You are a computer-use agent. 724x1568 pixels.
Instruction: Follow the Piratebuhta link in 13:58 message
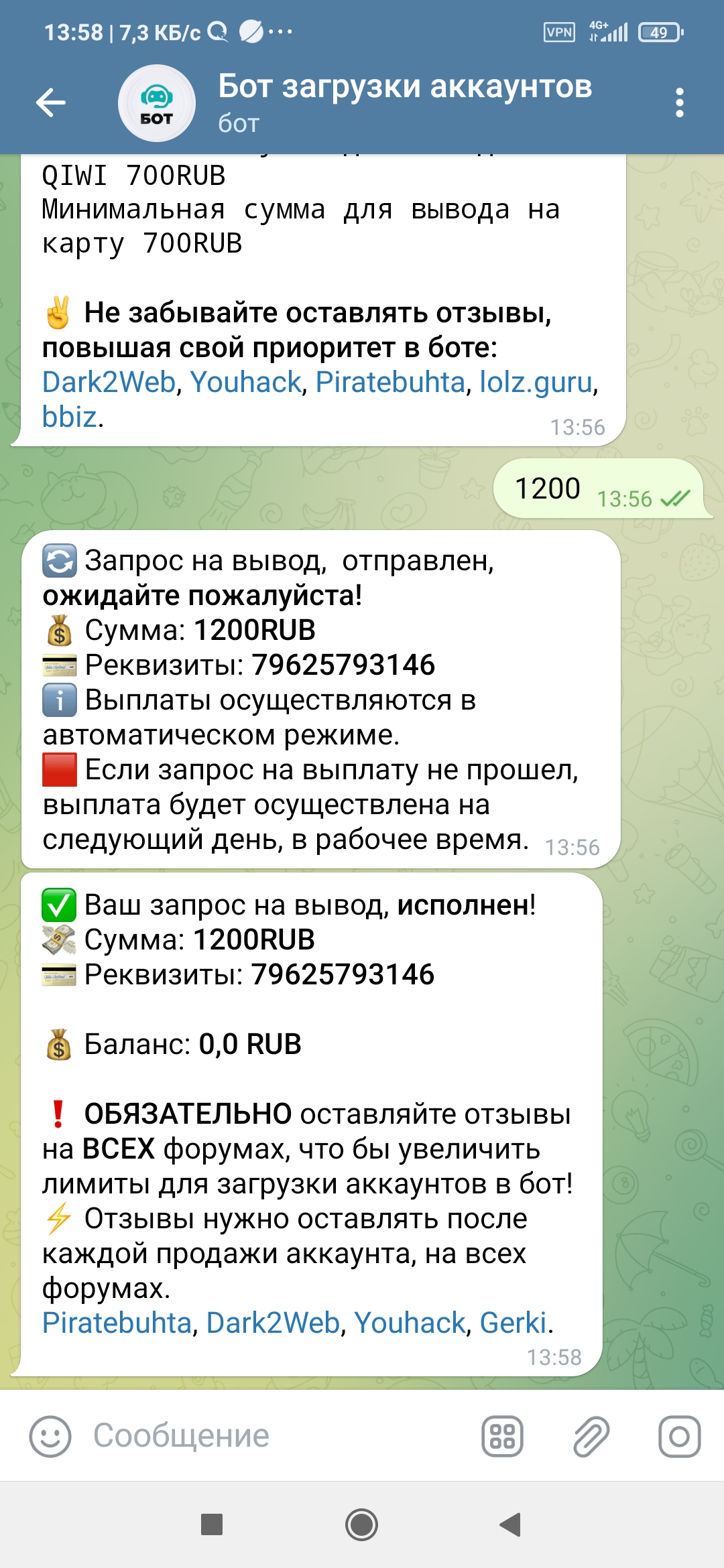coord(117,1323)
